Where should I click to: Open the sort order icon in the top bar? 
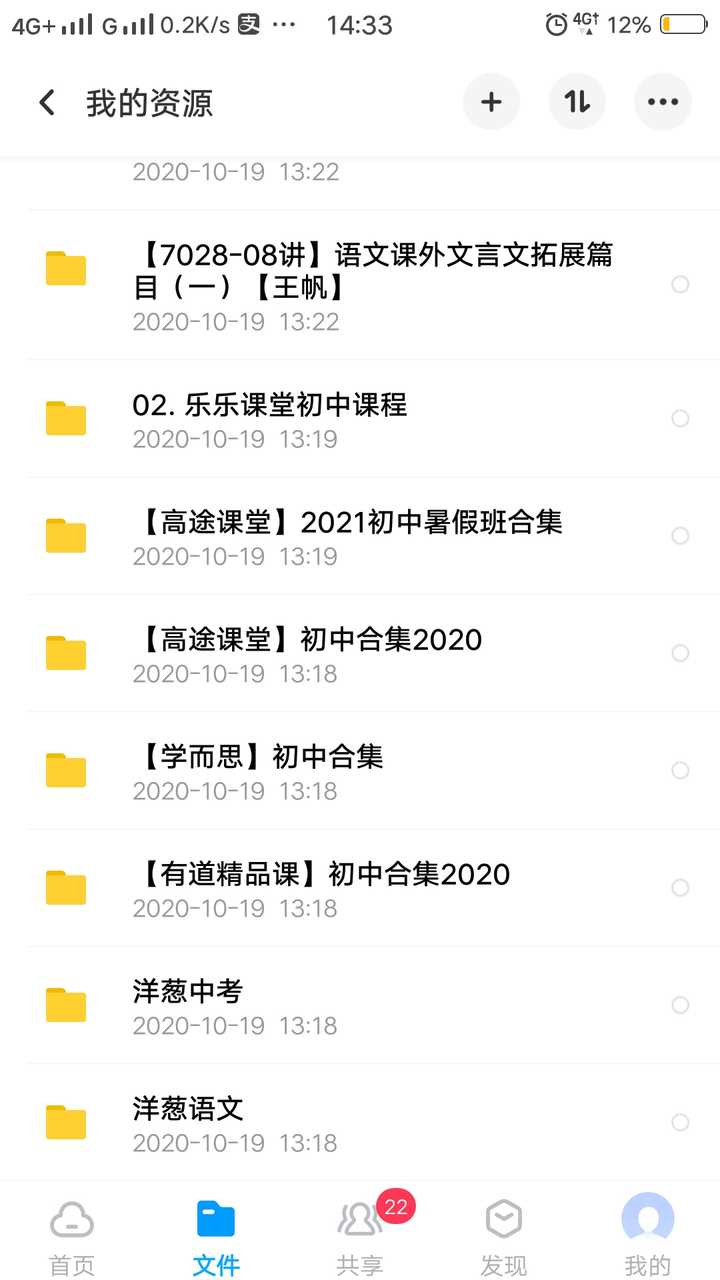[577, 101]
